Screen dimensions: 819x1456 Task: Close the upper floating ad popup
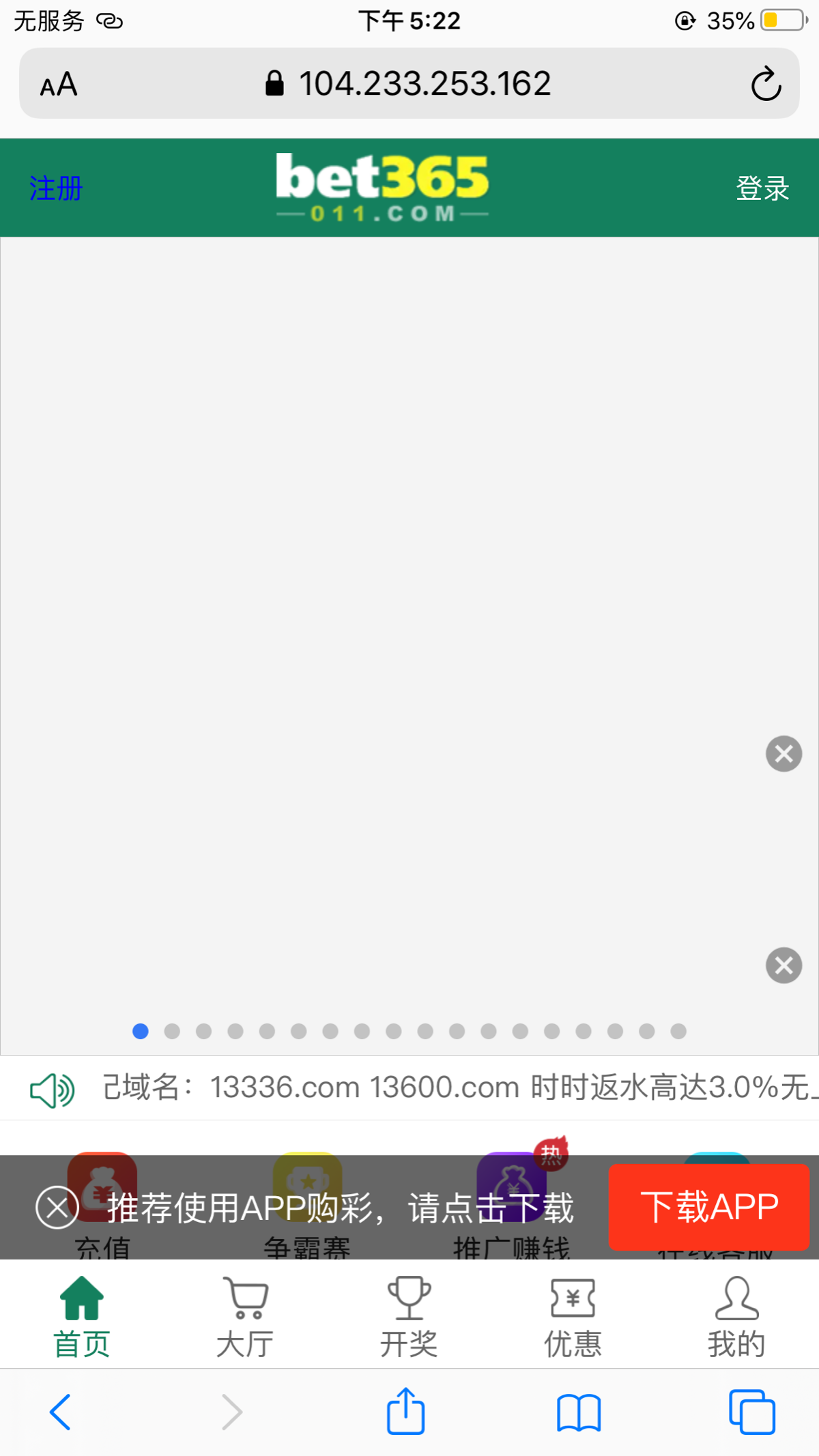point(783,753)
